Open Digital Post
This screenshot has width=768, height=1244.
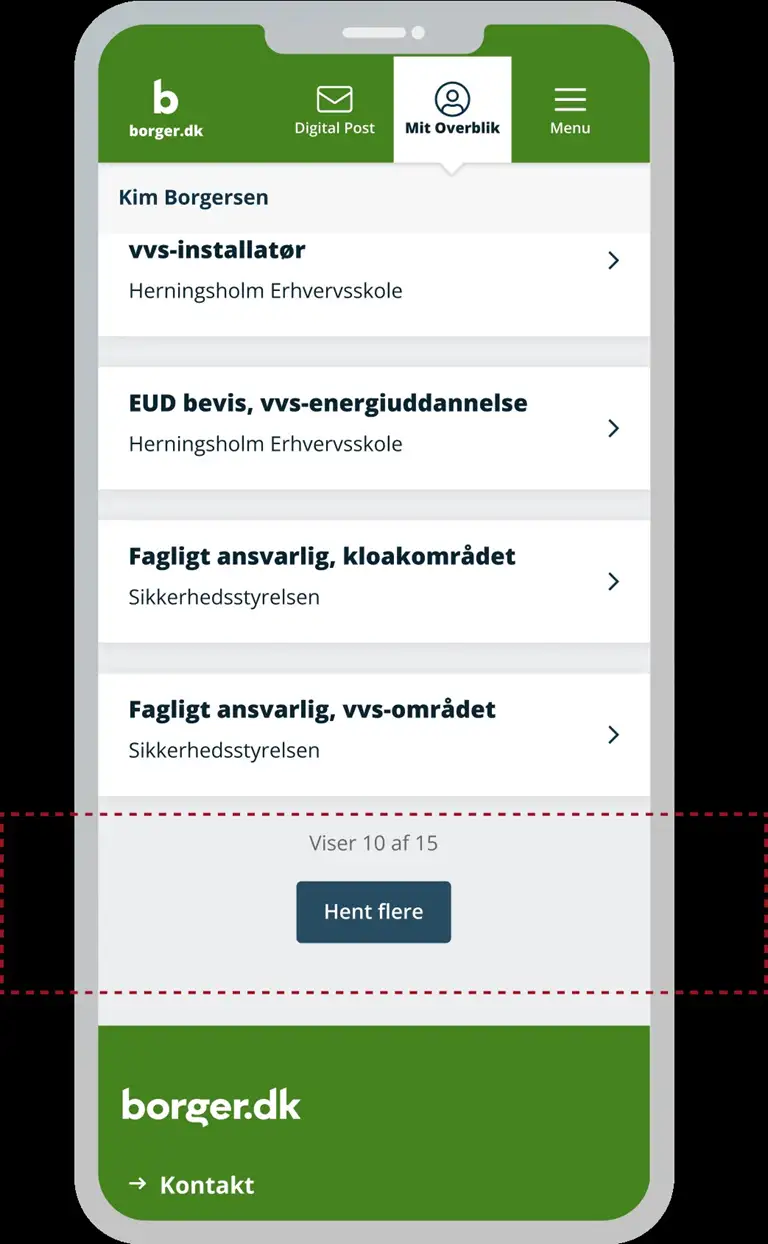point(334,110)
